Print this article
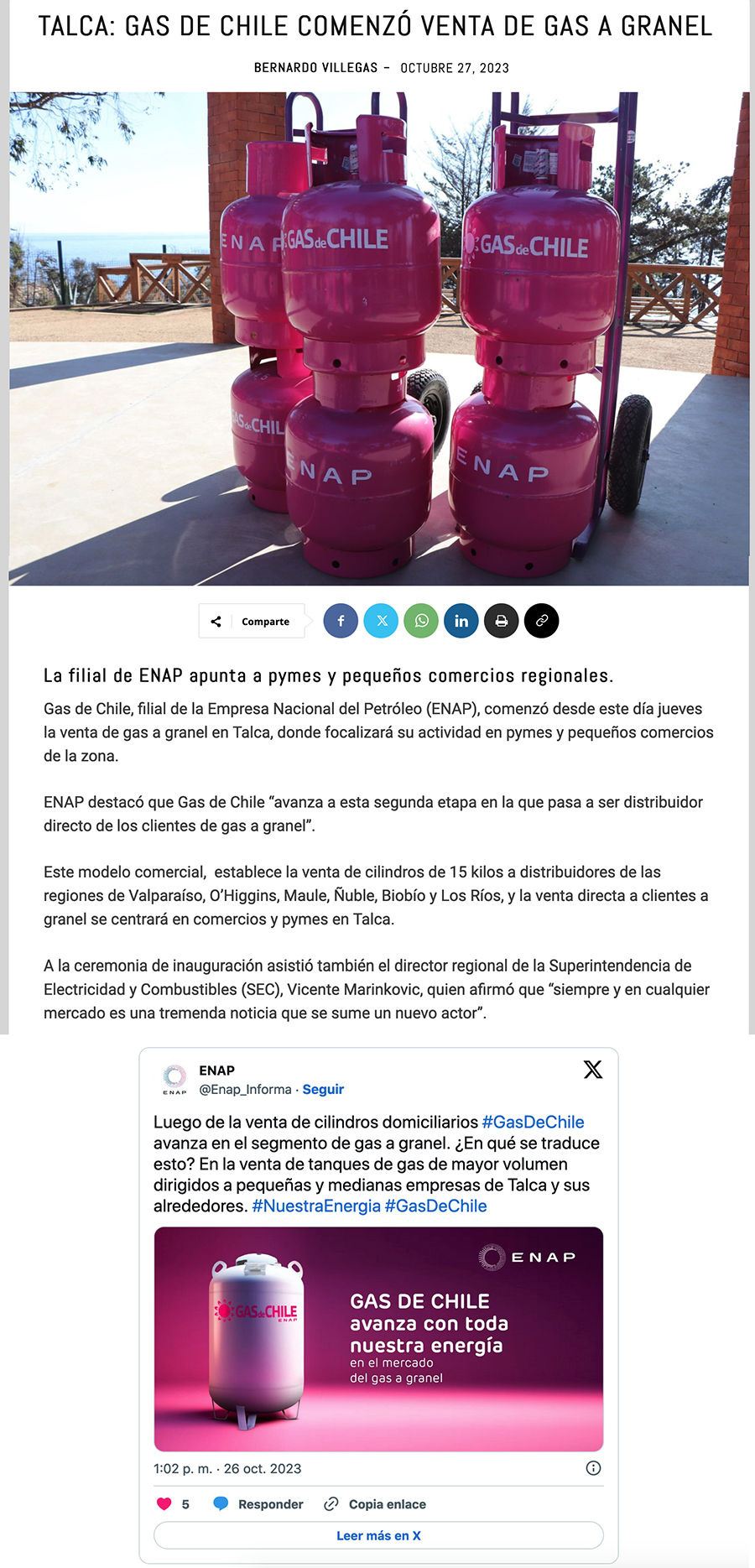Viewport: 755px width, 1568px height. pyautogui.click(x=502, y=621)
